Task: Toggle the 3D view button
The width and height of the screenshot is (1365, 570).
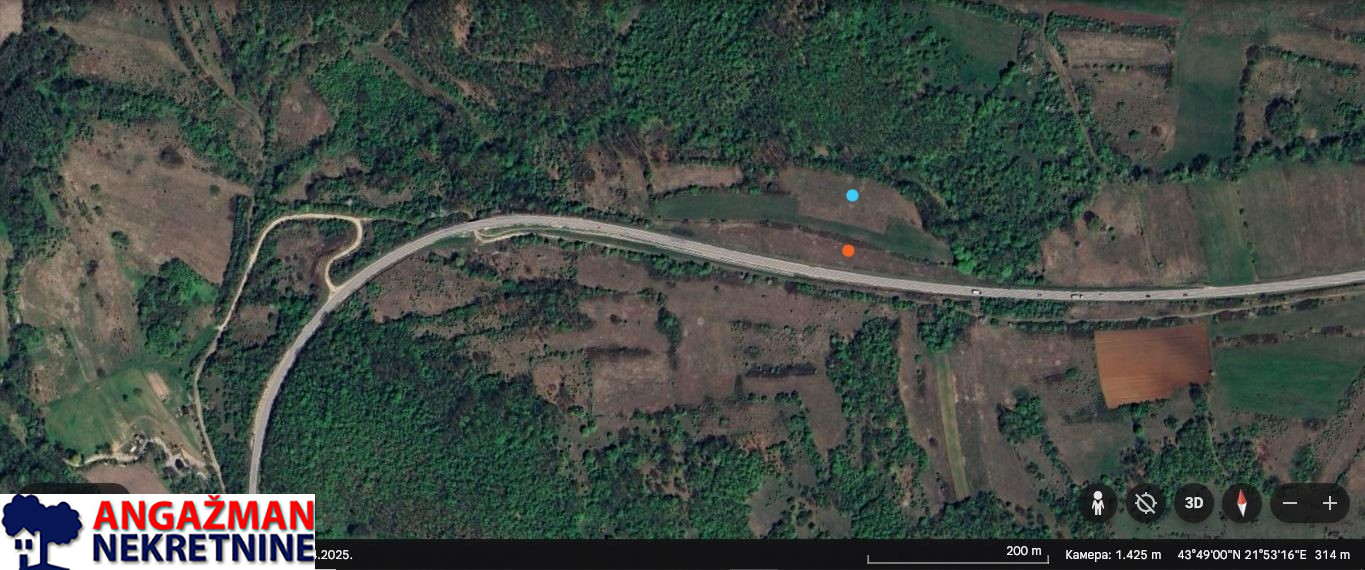Action: click(1193, 503)
